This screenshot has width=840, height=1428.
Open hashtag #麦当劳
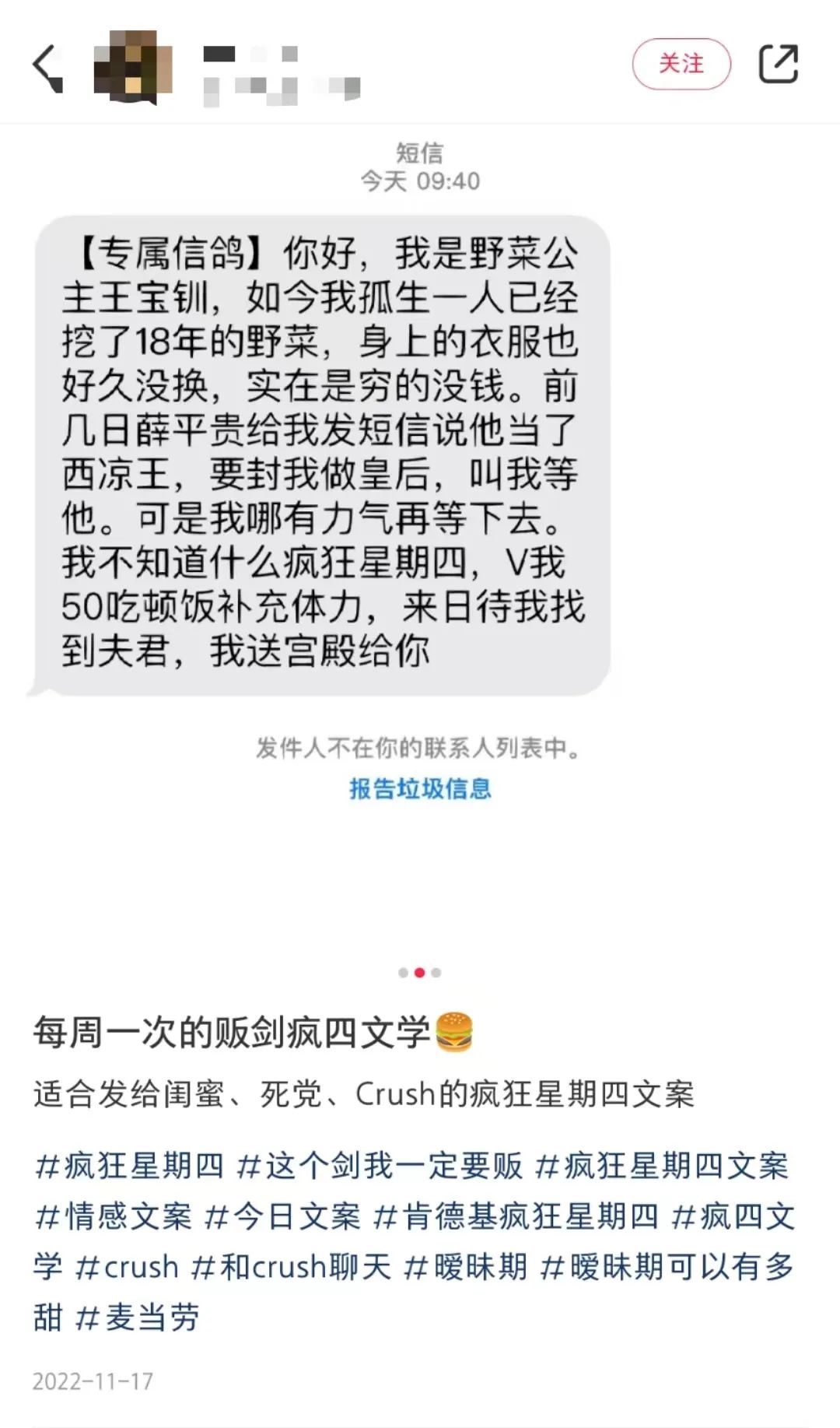[x=138, y=1317]
